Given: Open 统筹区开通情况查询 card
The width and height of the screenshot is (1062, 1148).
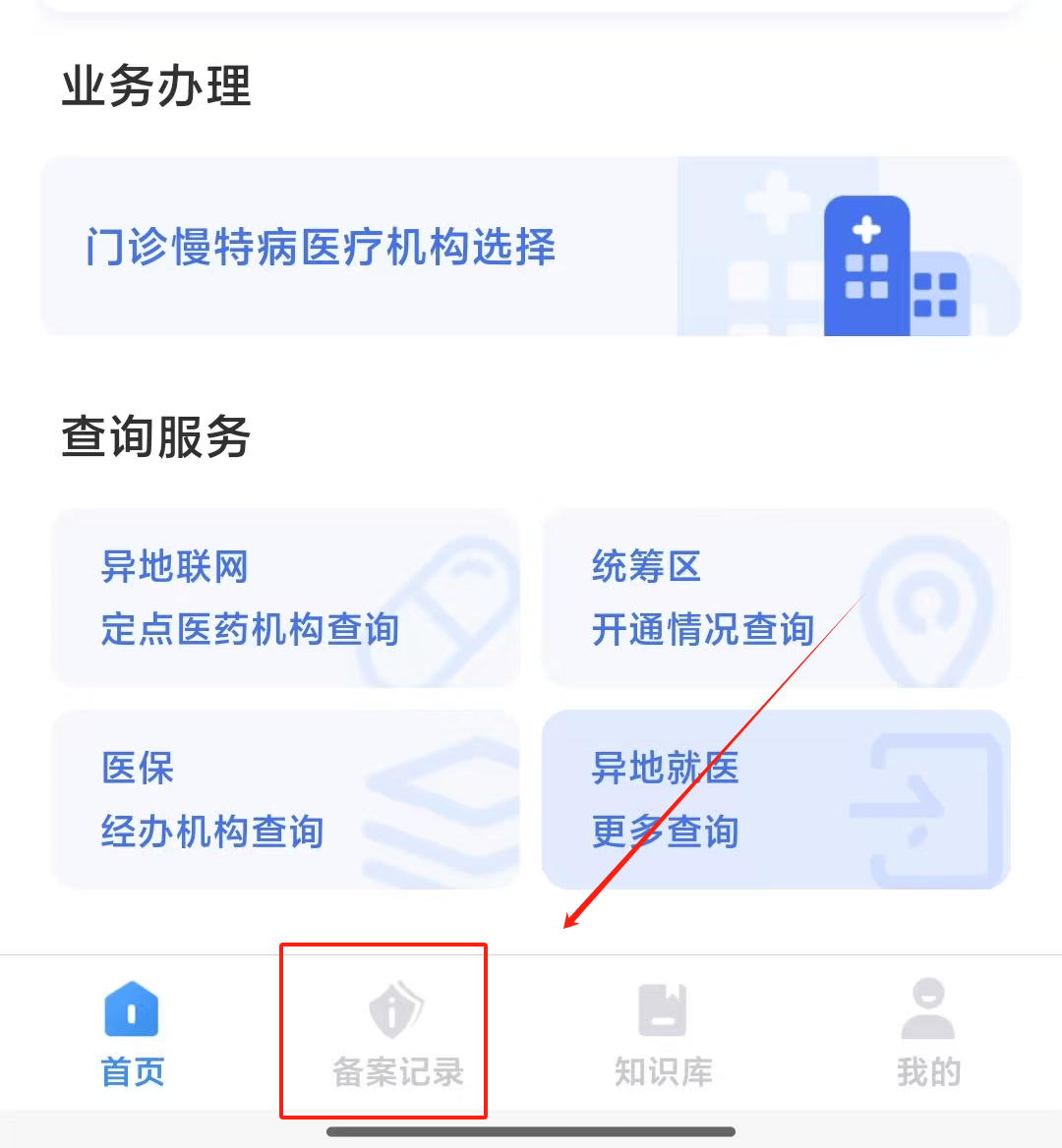Looking at the screenshot, I should click(x=775, y=598).
